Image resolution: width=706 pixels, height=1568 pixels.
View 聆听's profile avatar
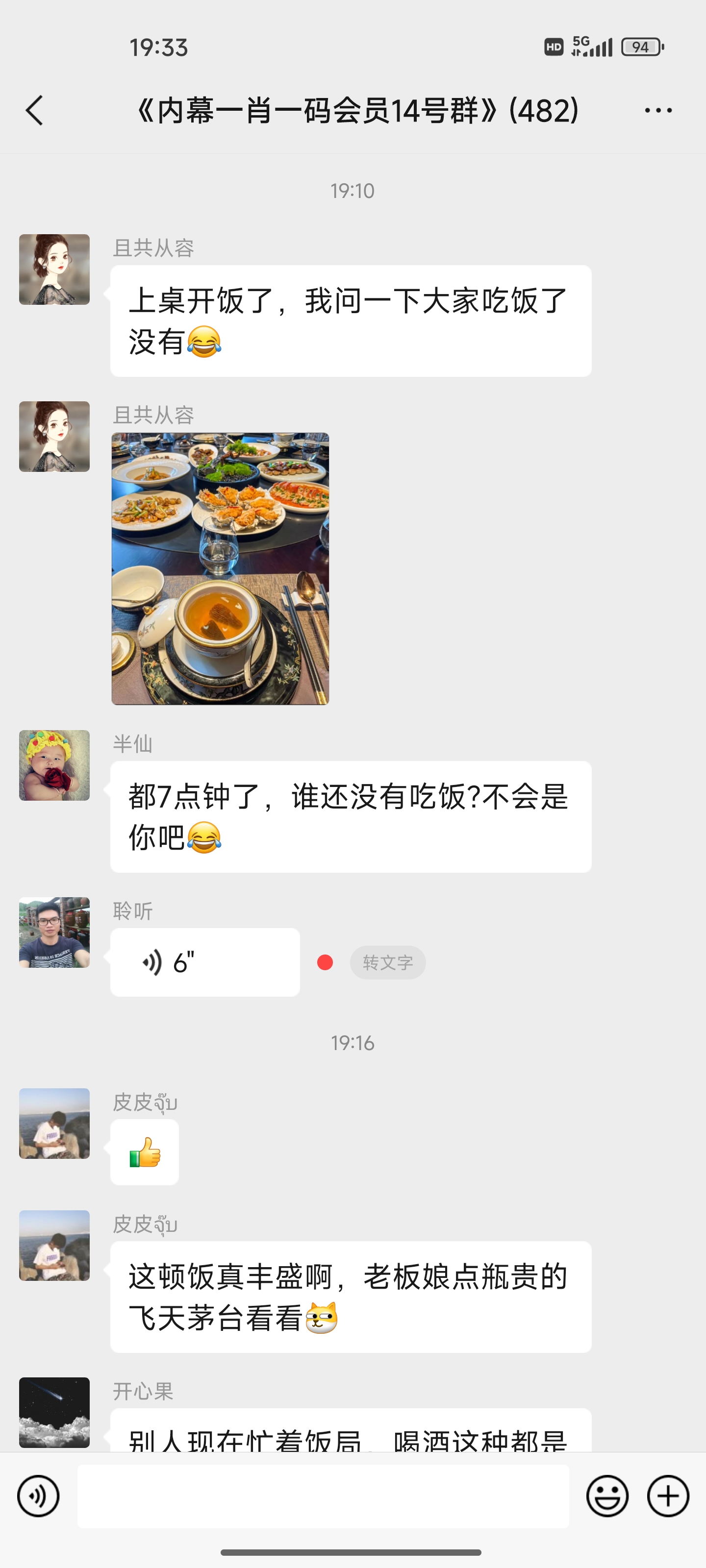54,932
